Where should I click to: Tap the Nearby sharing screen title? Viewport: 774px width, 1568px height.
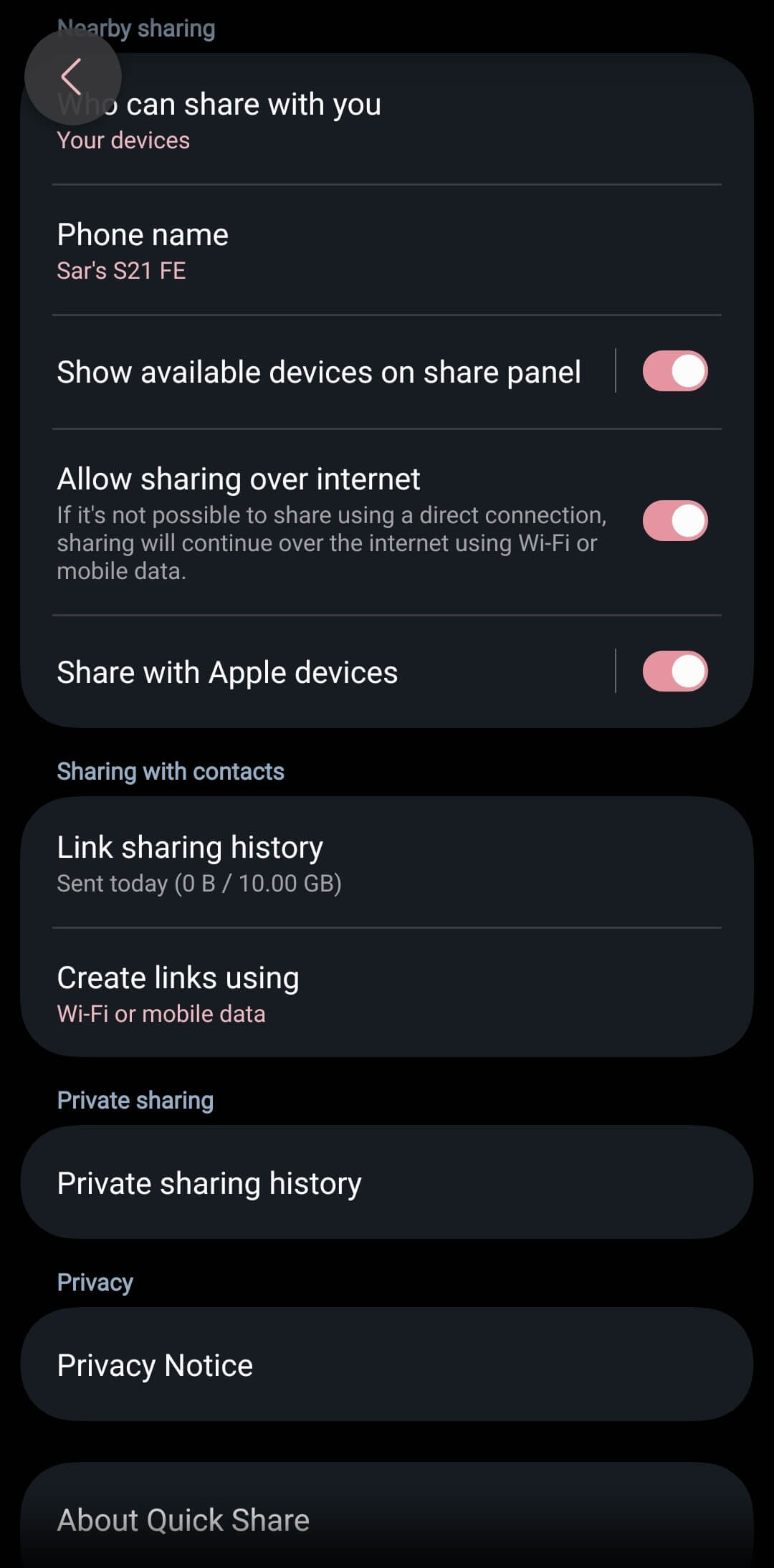click(x=136, y=27)
